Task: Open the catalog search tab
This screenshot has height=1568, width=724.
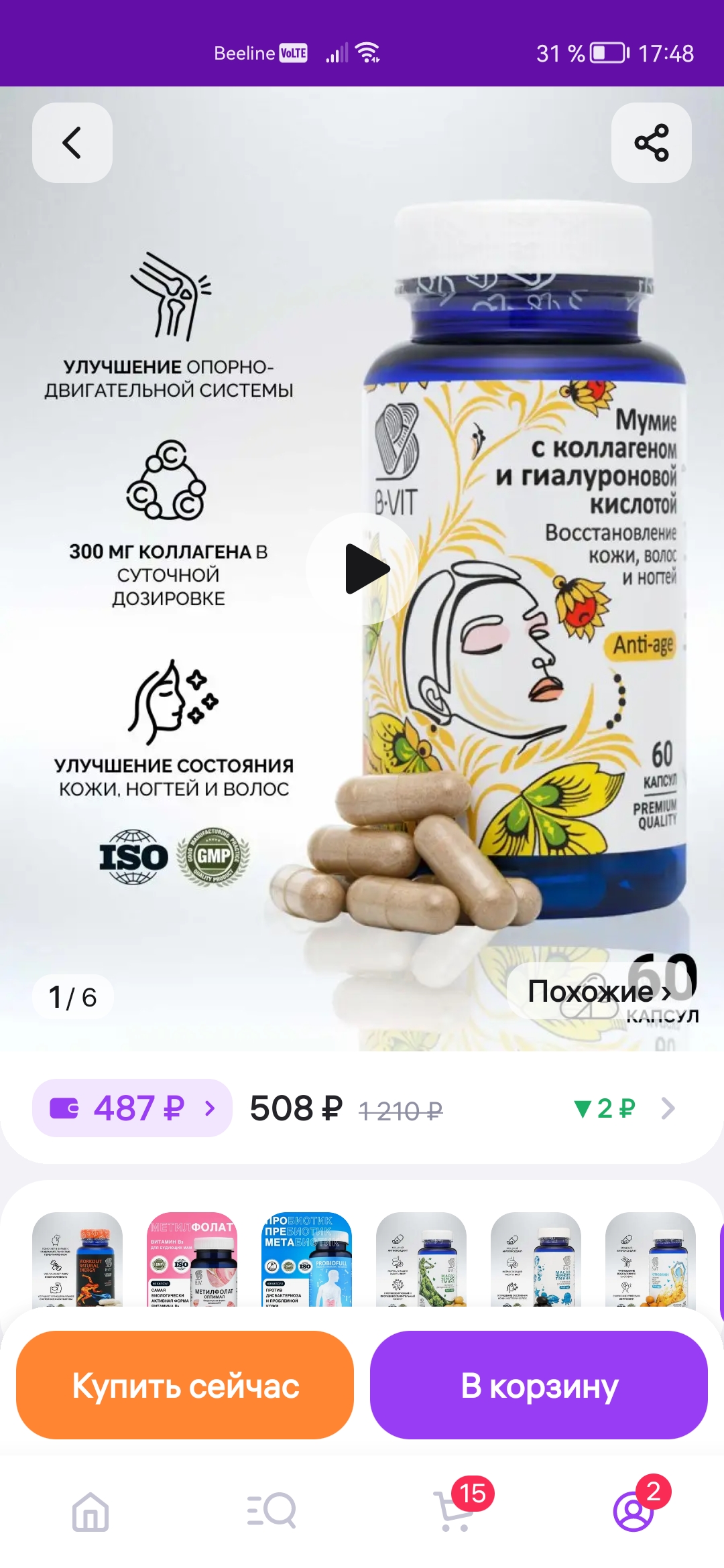Action: click(271, 1512)
